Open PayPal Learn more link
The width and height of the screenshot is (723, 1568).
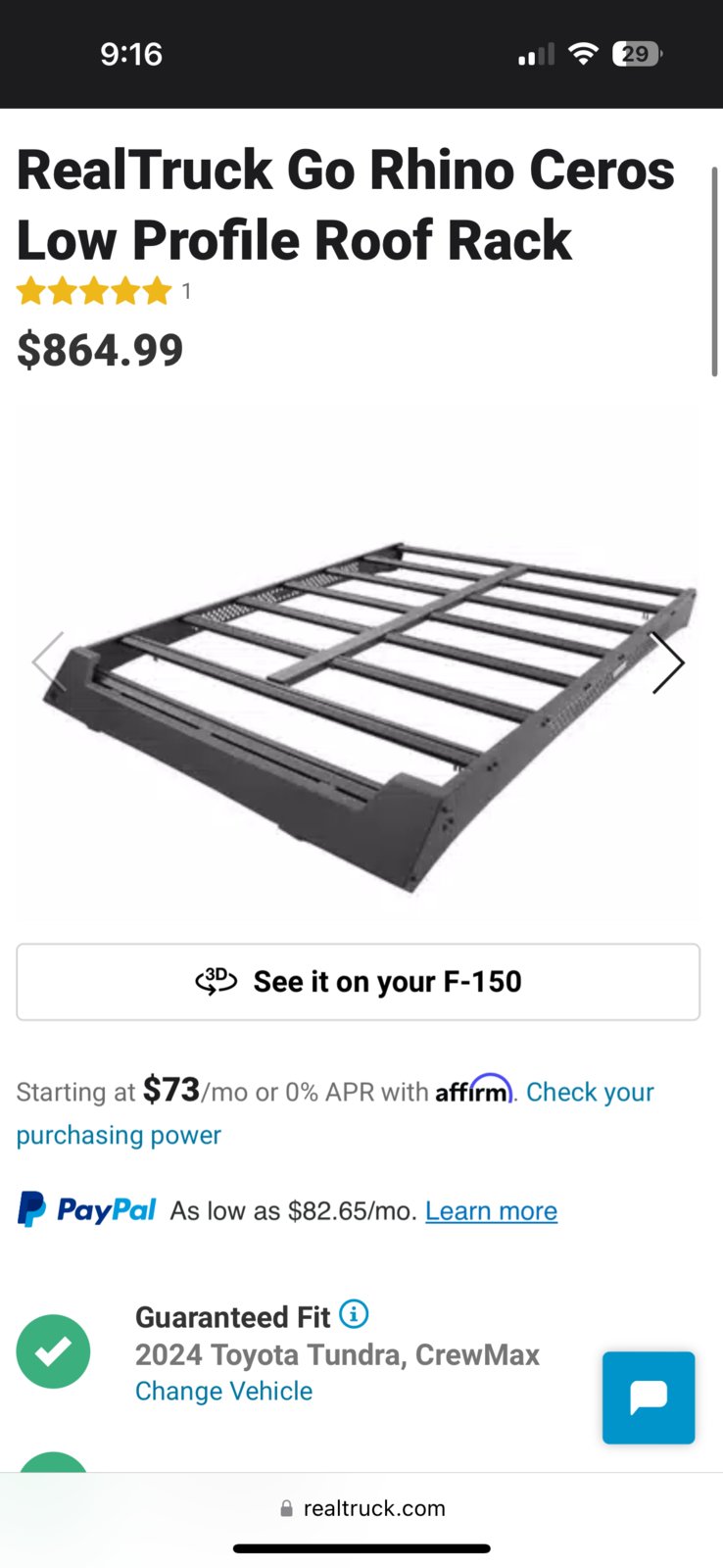(x=491, y=1211)
